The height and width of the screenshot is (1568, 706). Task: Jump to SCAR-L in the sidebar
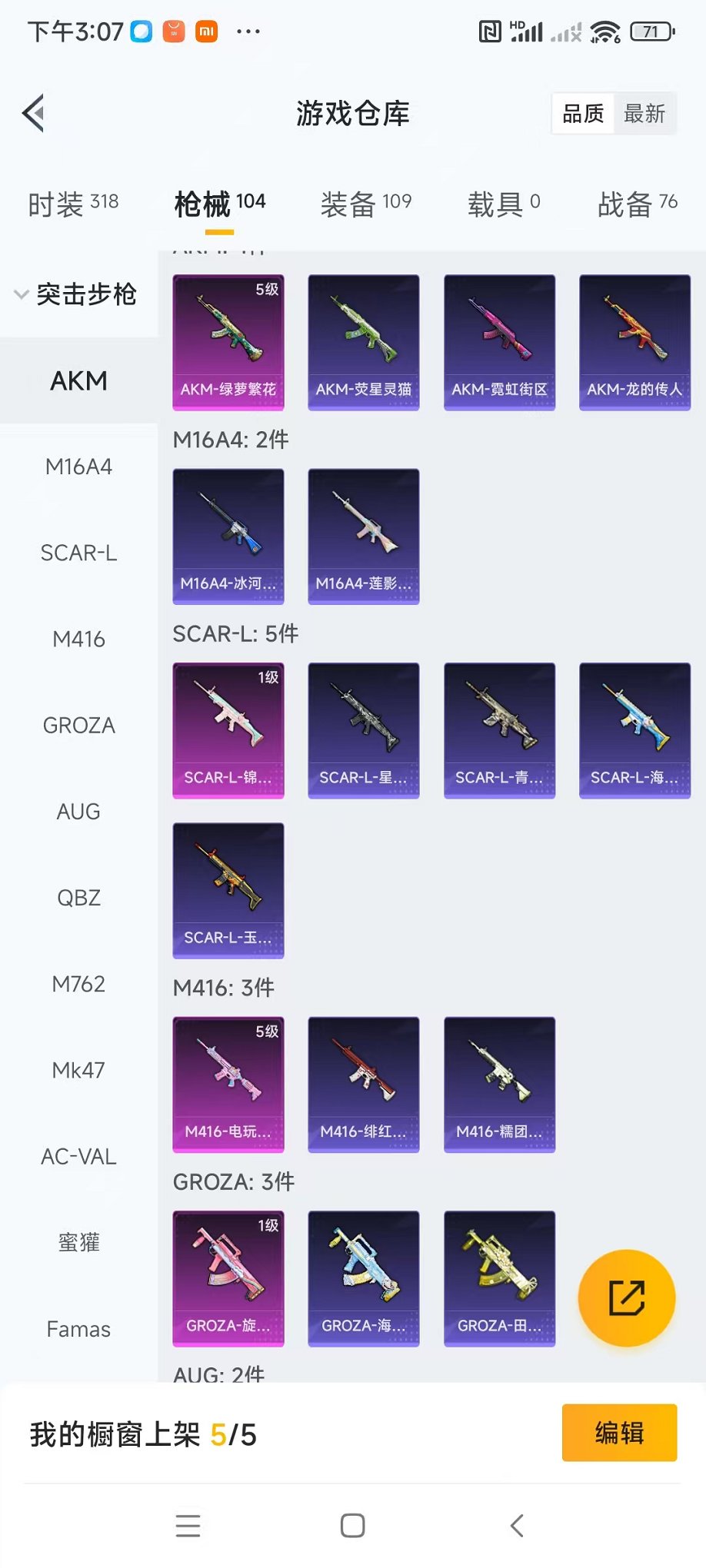coord(78,553)
